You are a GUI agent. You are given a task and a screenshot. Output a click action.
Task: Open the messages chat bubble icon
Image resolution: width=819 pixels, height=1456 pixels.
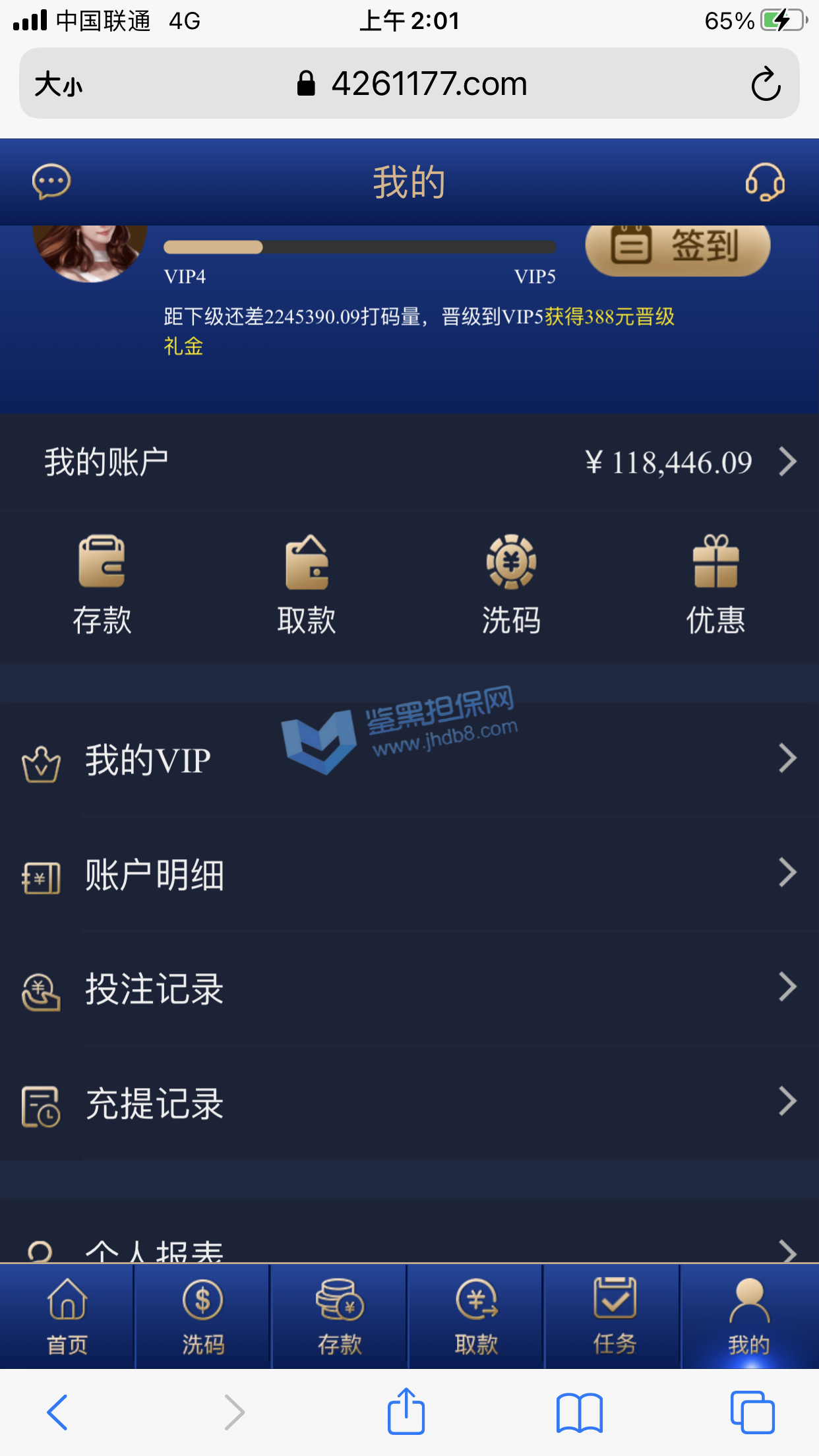[51, 181]
